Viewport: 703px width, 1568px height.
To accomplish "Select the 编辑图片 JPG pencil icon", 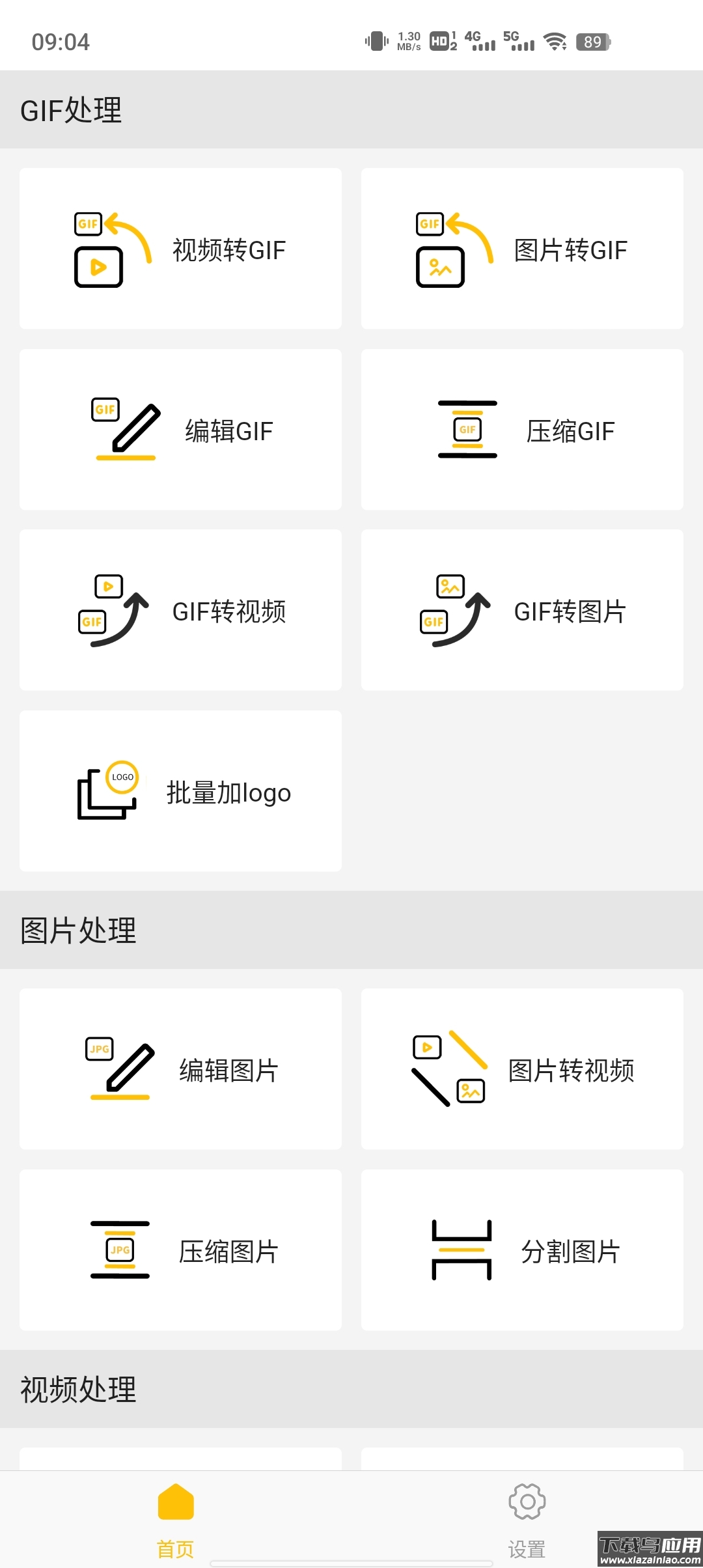I will pos(120,1071).
